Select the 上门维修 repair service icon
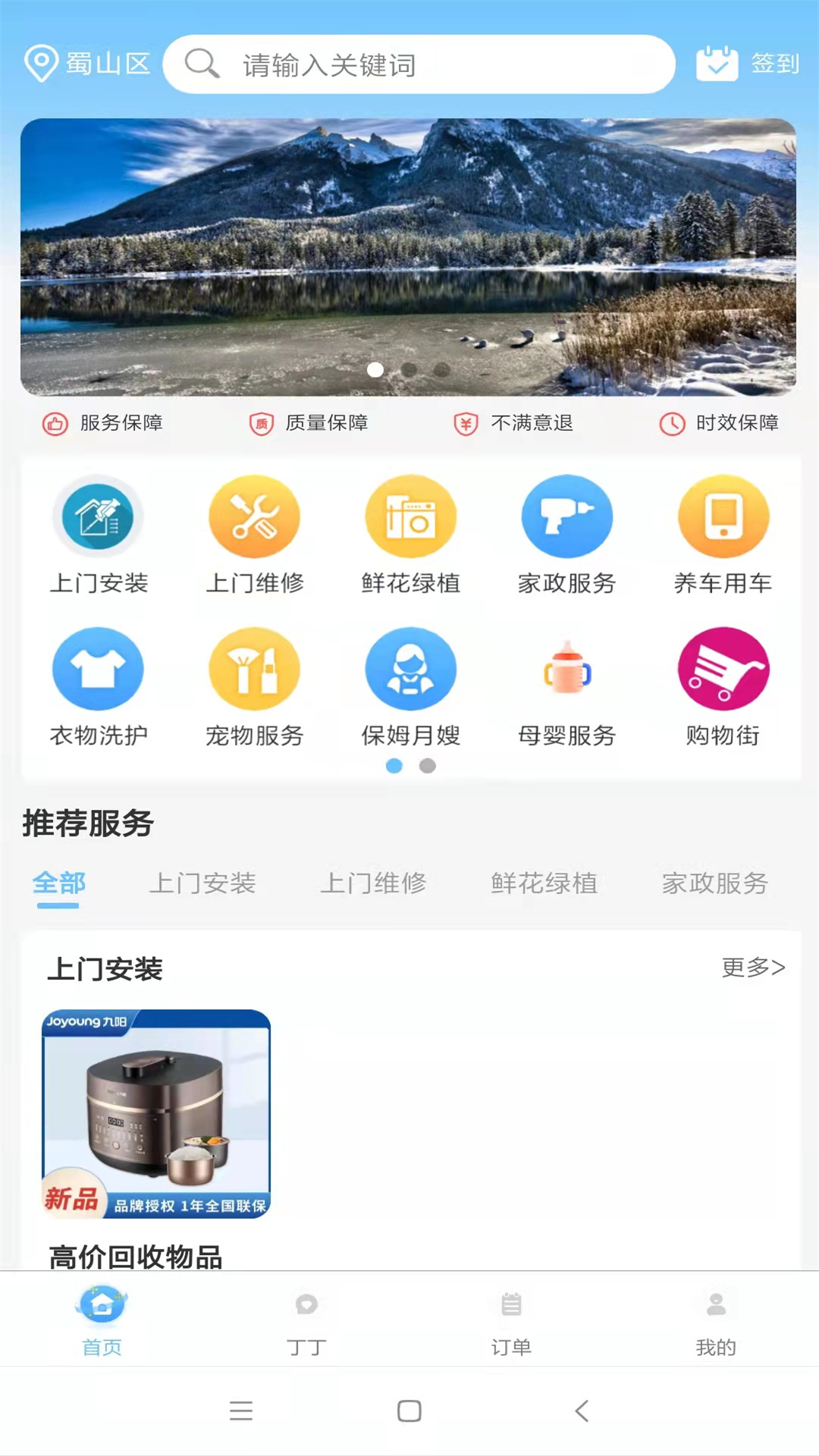Screen dimensions: 819x1456 254,516
